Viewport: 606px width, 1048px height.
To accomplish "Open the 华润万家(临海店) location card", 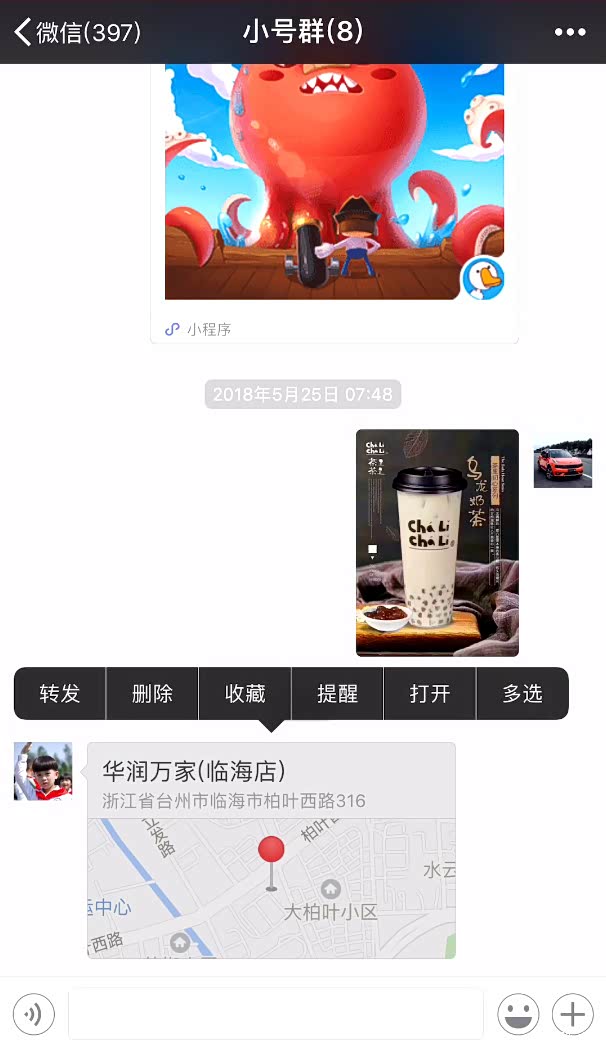I will pyautogui.click(x=271, y=850).
